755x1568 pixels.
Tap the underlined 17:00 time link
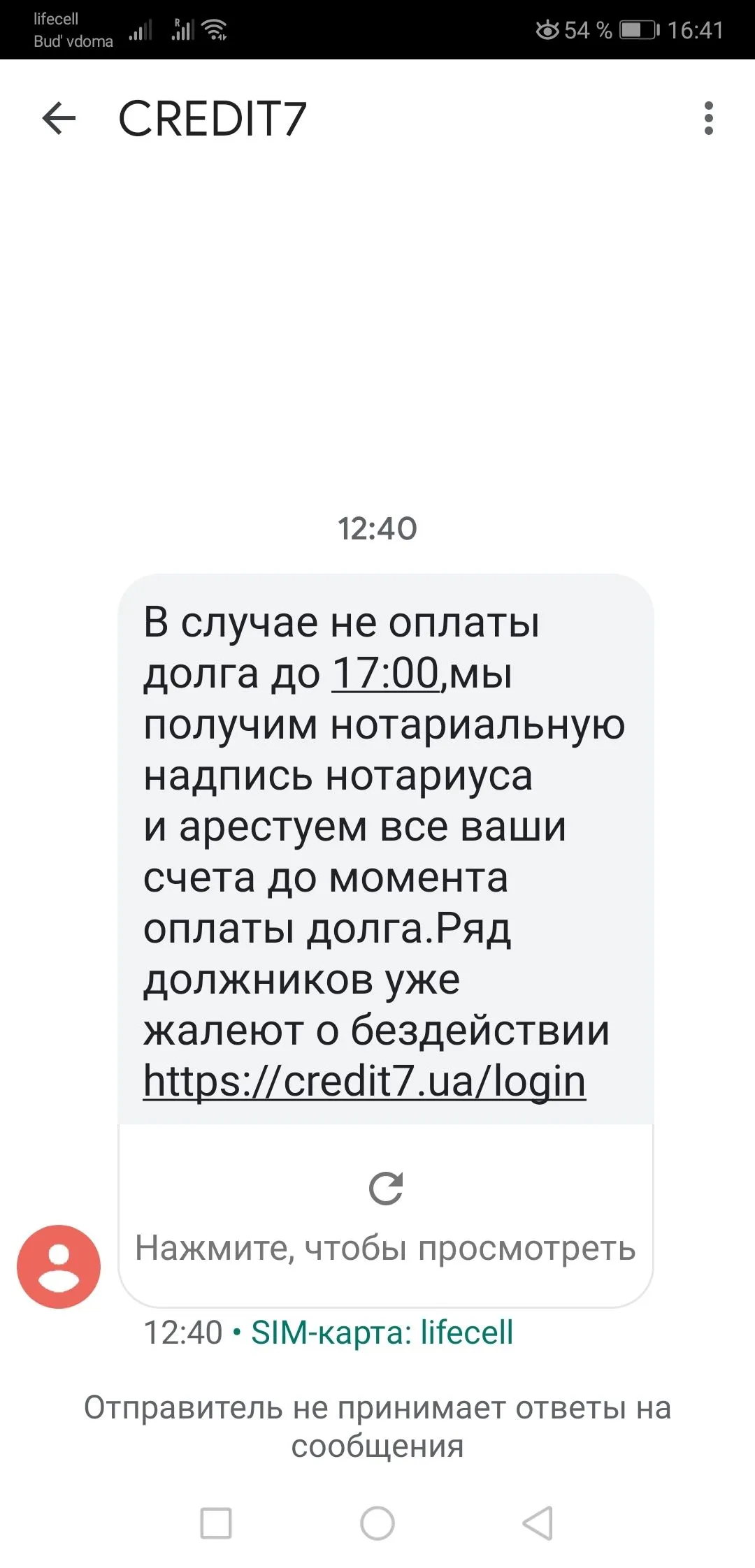385,674
